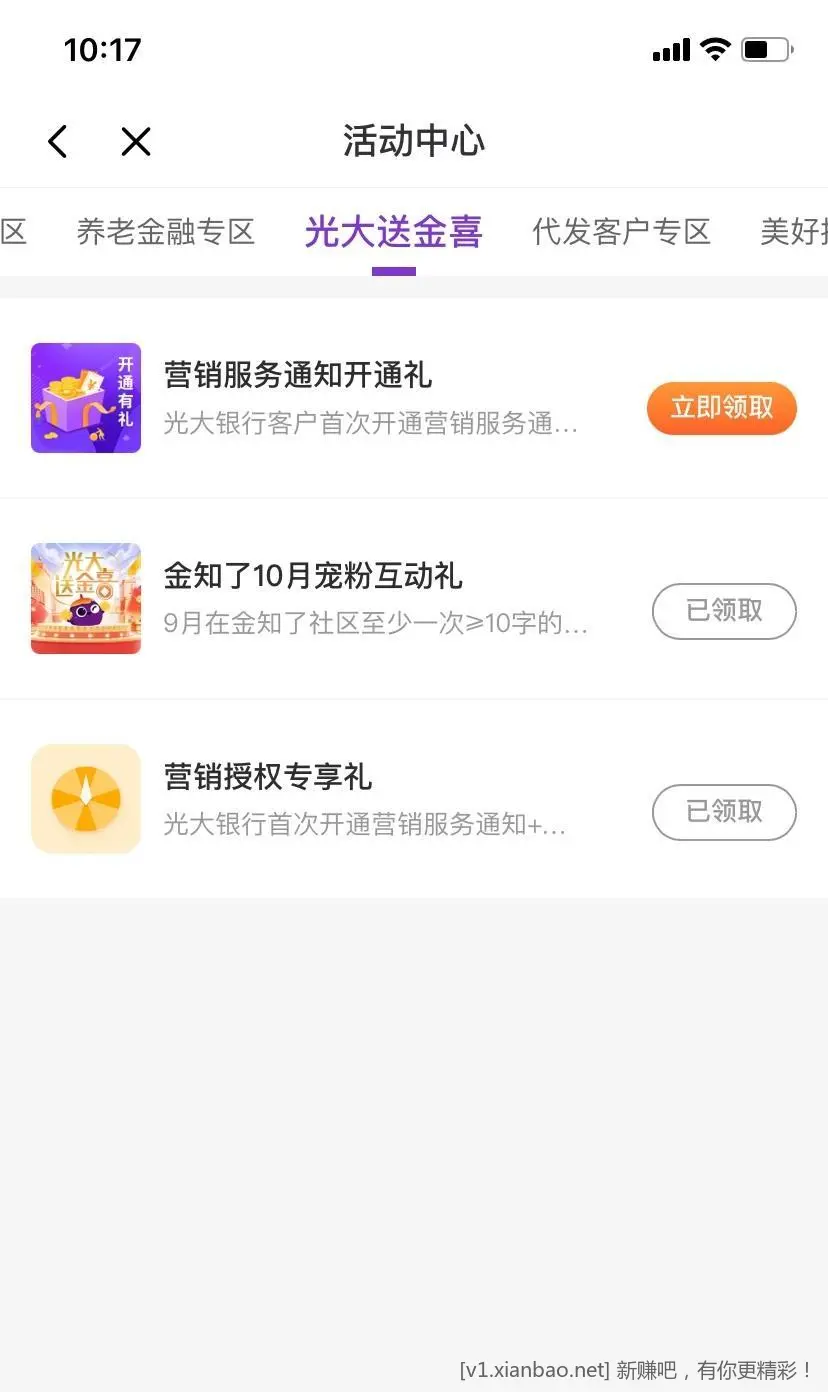Open the 营销授权专享礼 activity row

tap(370, 799)
